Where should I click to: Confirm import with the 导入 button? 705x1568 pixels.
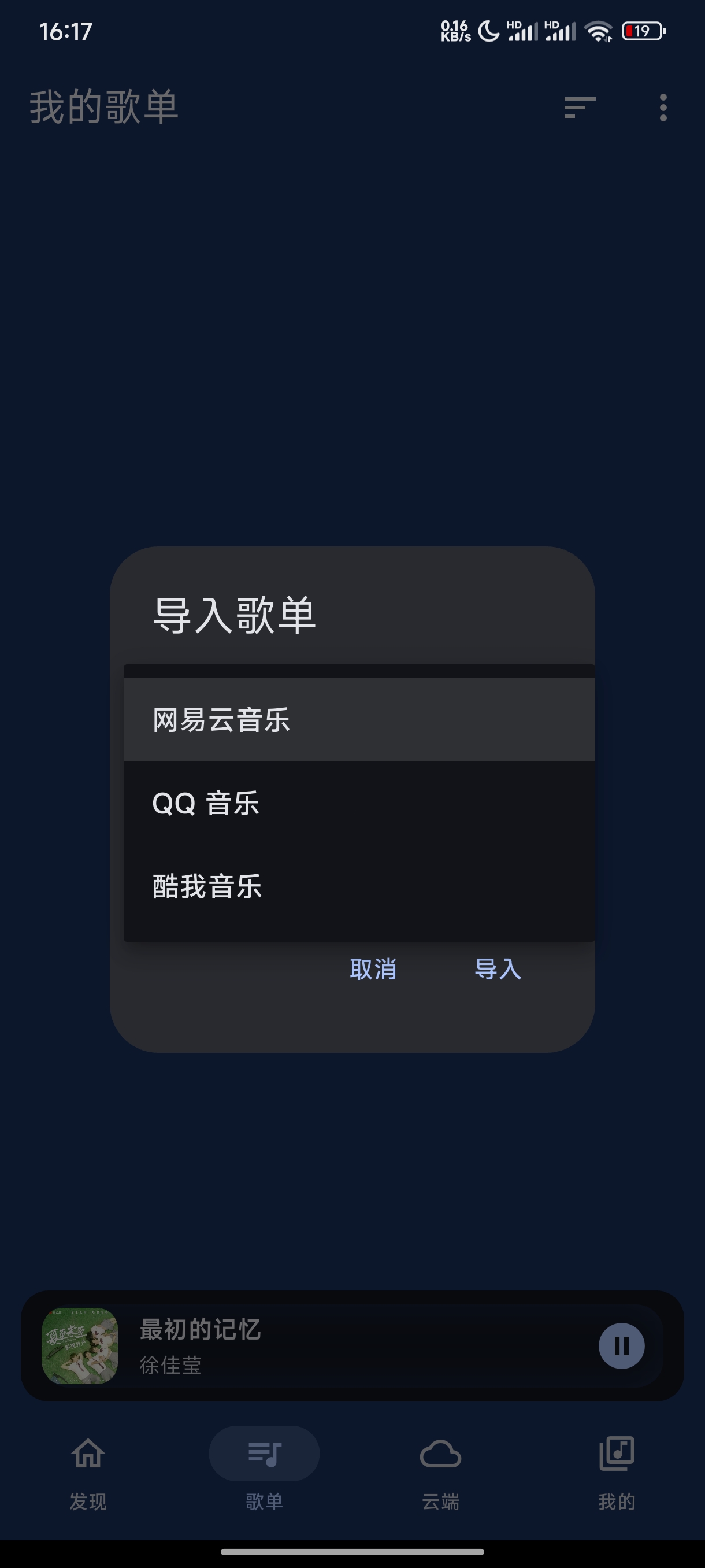point(498,970)
